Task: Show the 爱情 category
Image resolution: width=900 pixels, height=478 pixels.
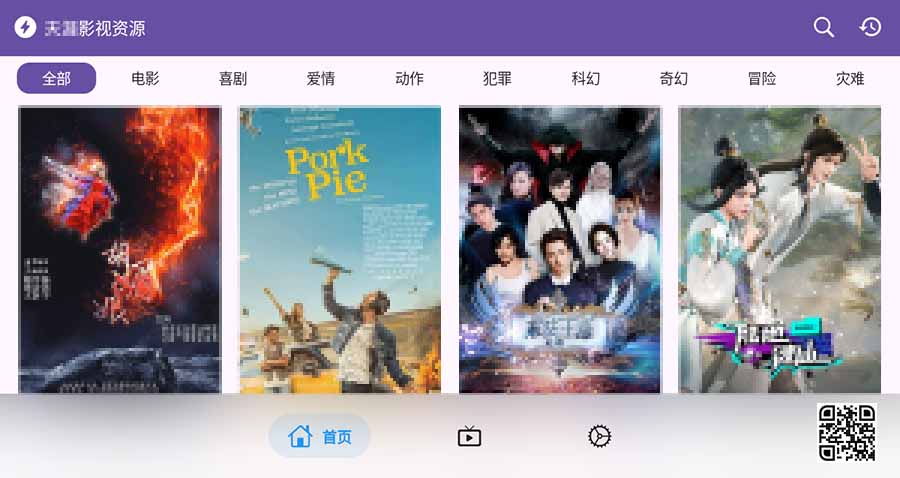Action: tap(321, 78)
